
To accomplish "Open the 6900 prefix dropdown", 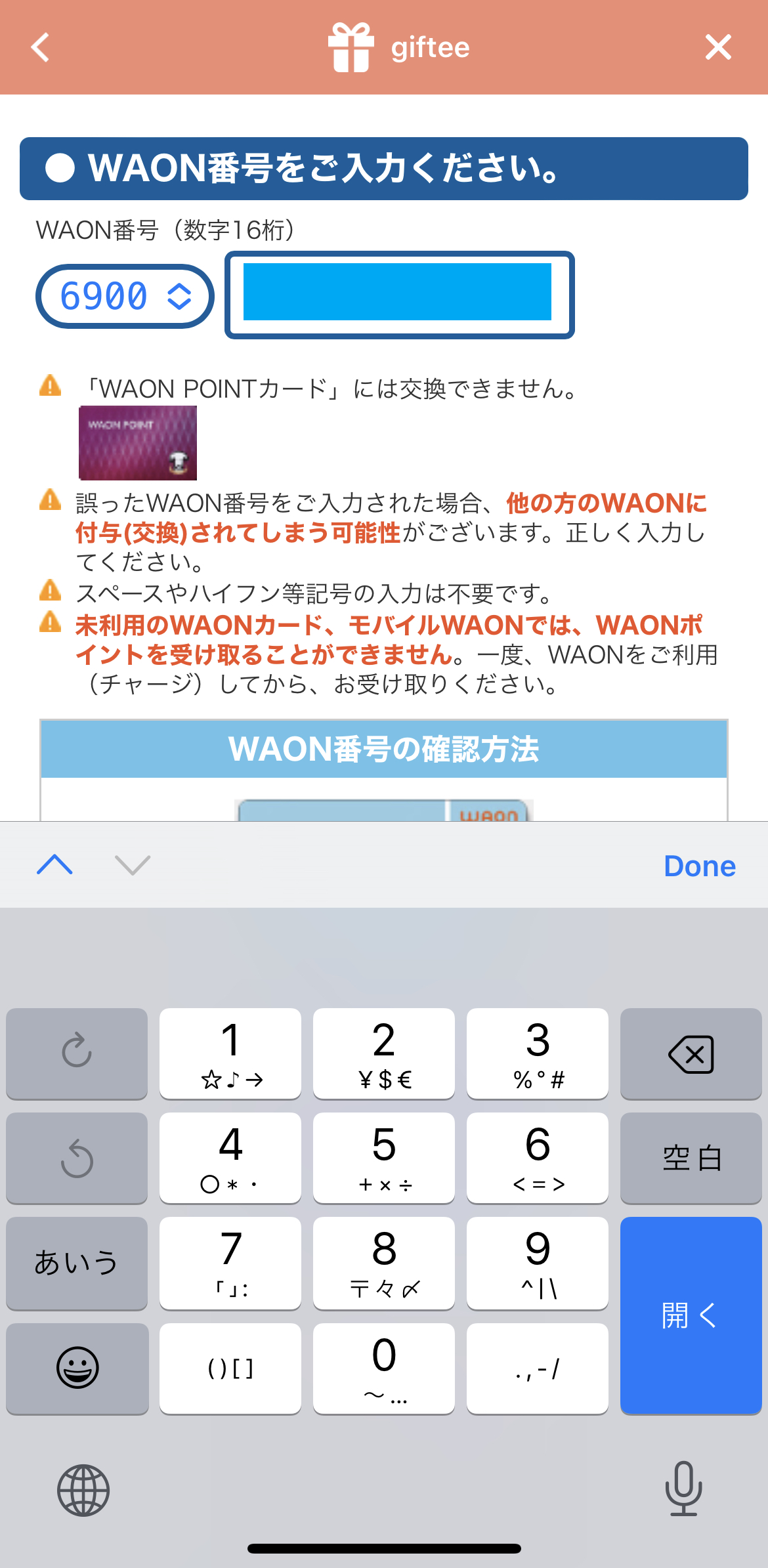I will click(125, 296).
